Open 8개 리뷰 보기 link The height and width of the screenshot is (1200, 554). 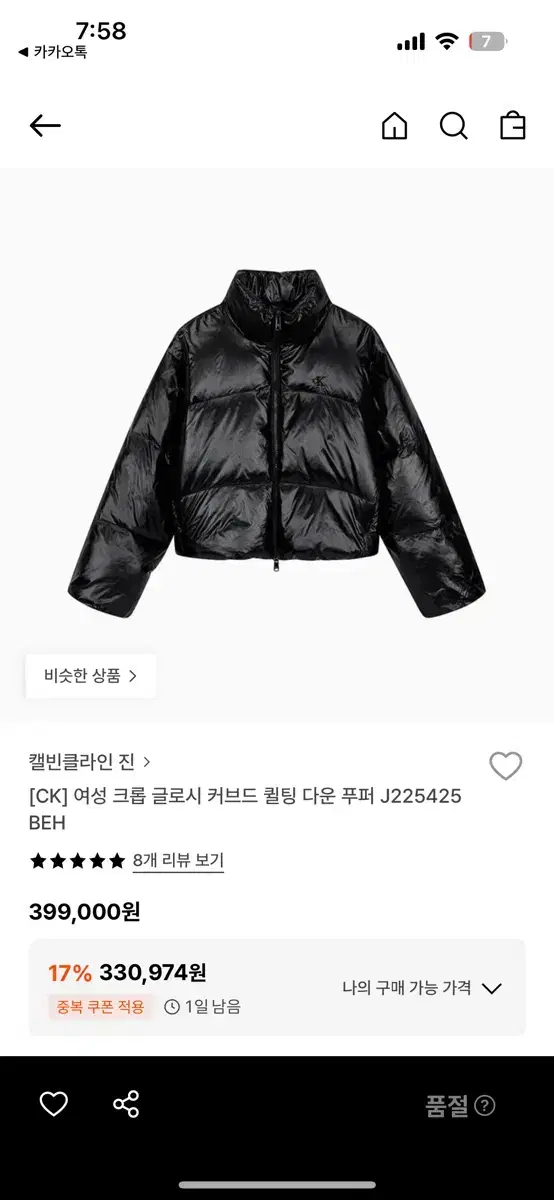tap(178, 860)
